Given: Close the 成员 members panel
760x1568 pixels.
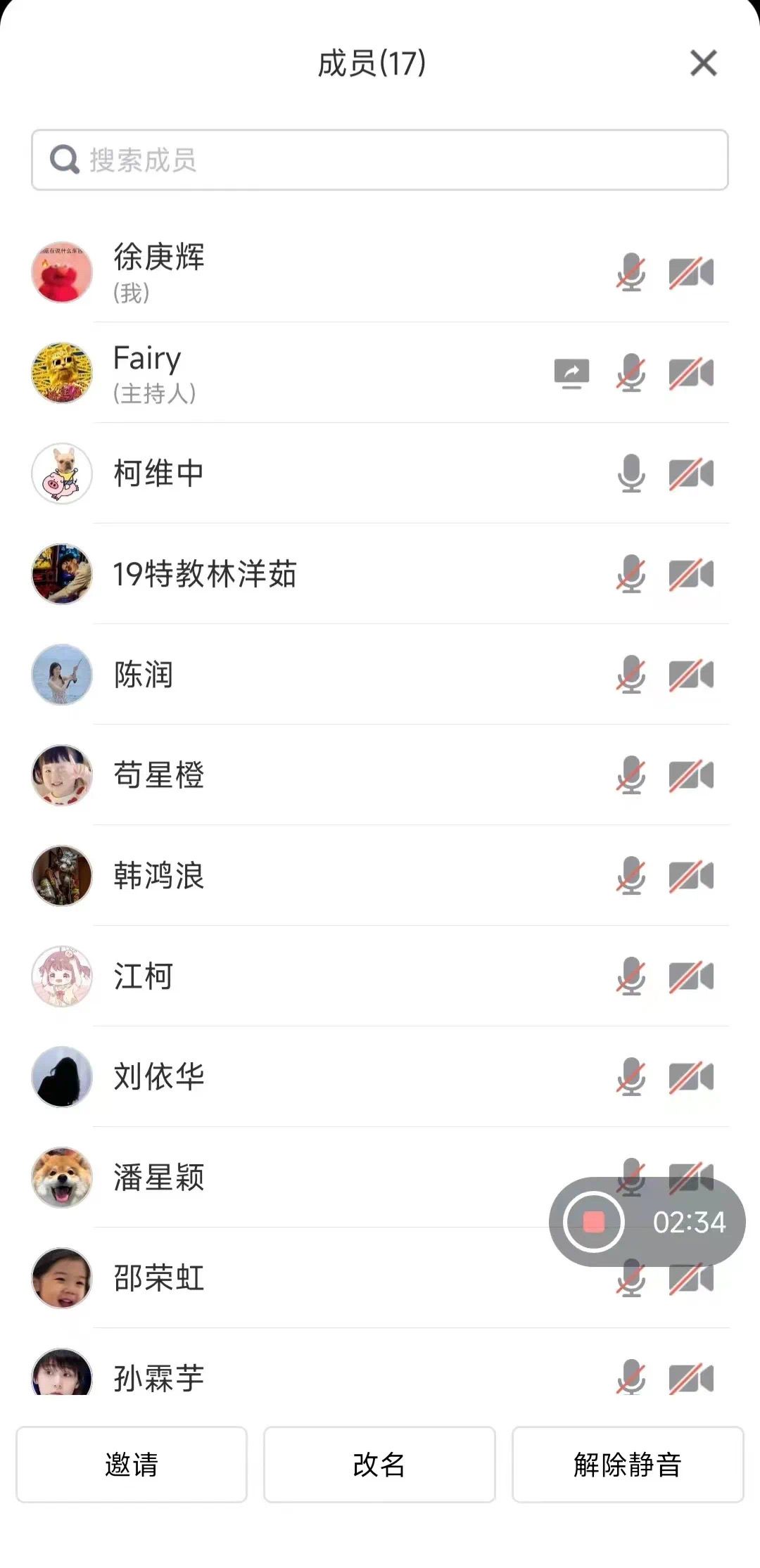Looking at the screenshot, I should 703,63.
